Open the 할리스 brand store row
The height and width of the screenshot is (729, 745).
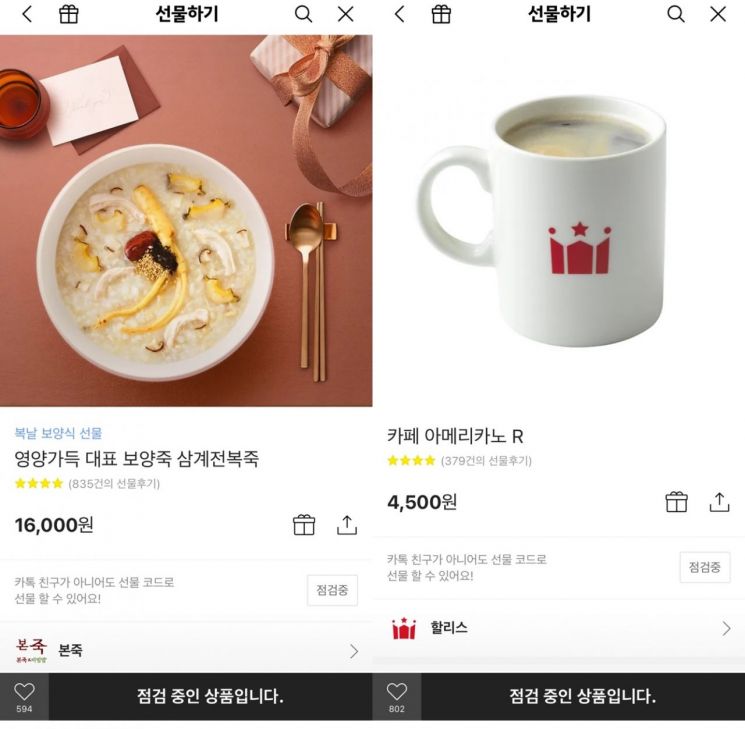[x=558, y=628]
